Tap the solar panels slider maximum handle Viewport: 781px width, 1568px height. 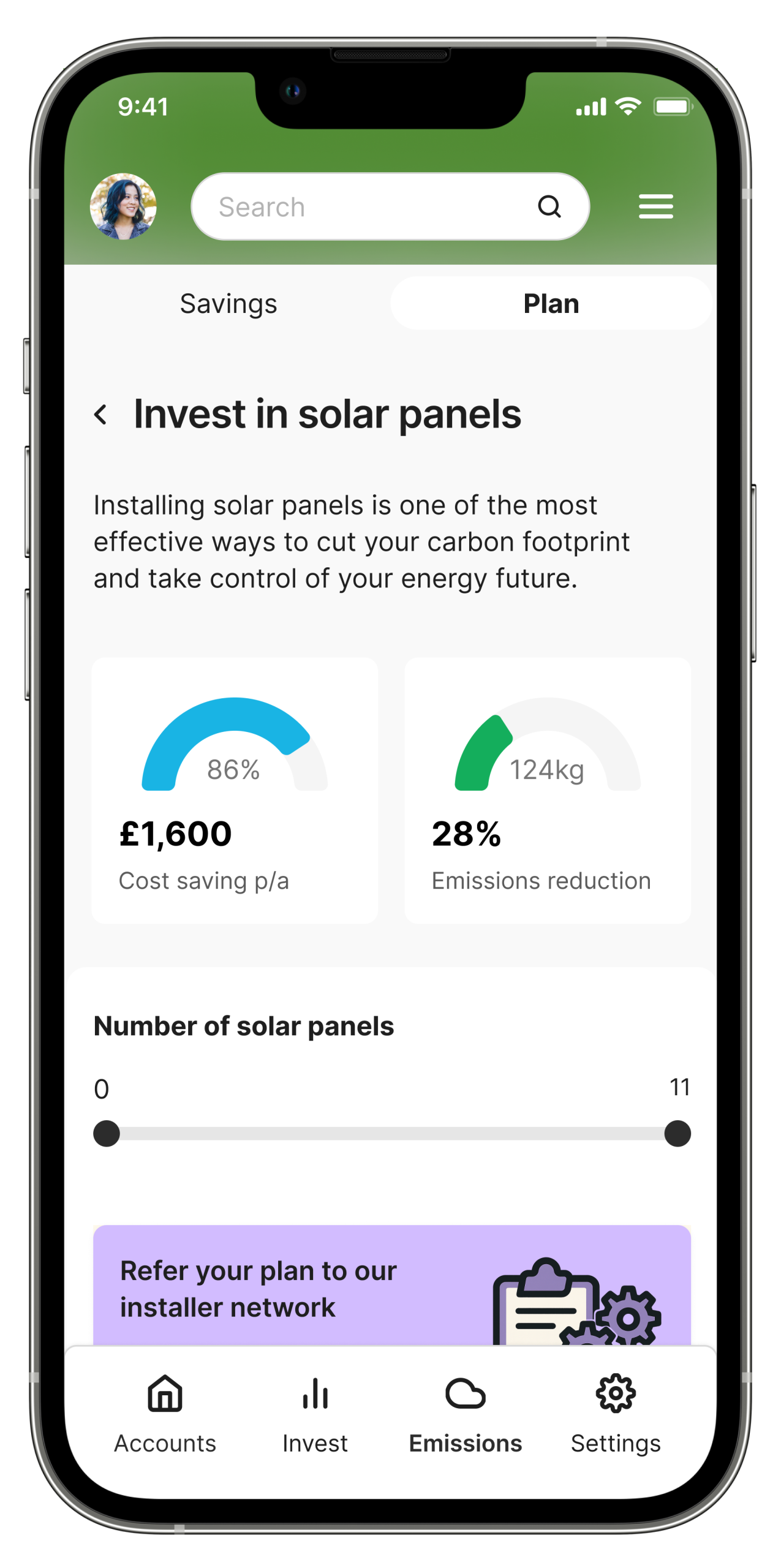pyautogui.click(x=677, y=1134)
